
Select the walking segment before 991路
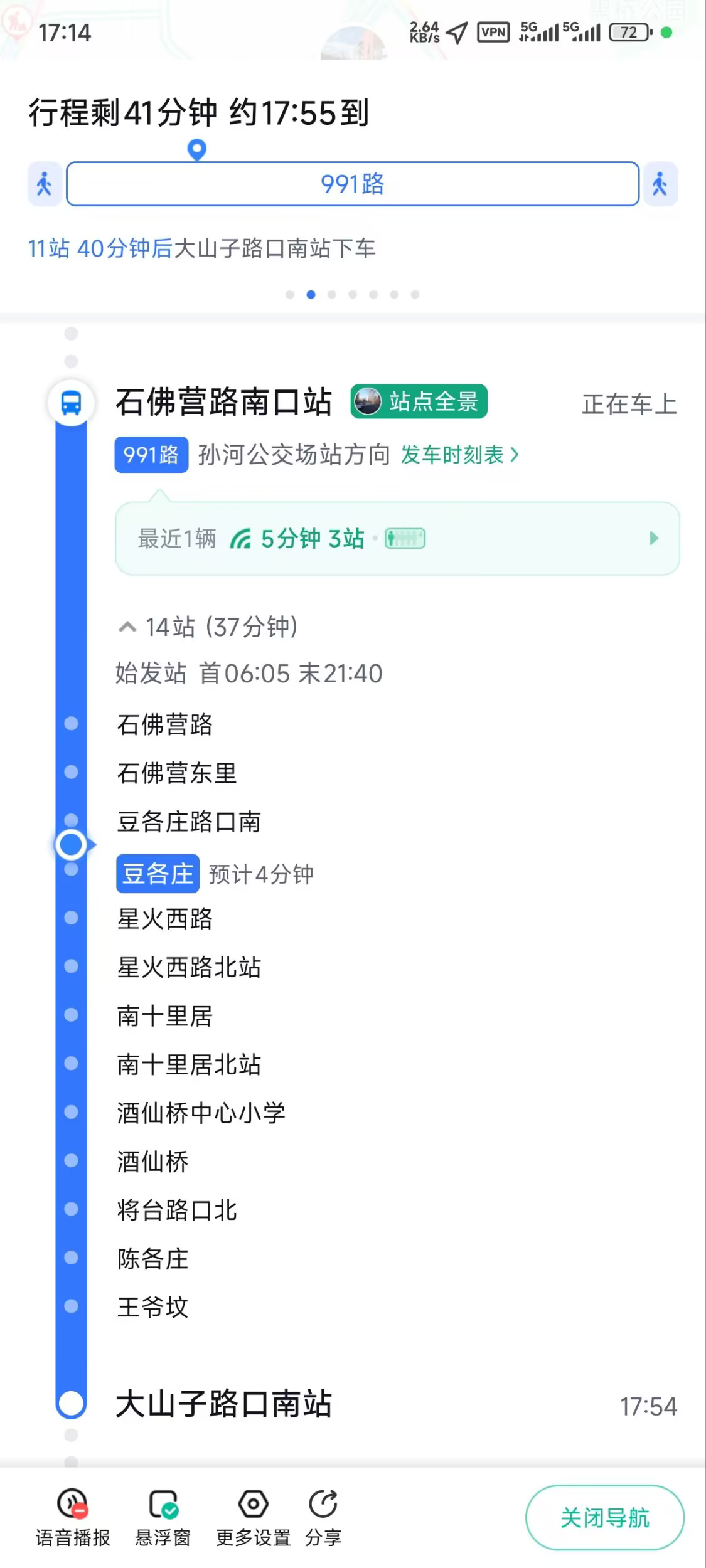[45, 184]
